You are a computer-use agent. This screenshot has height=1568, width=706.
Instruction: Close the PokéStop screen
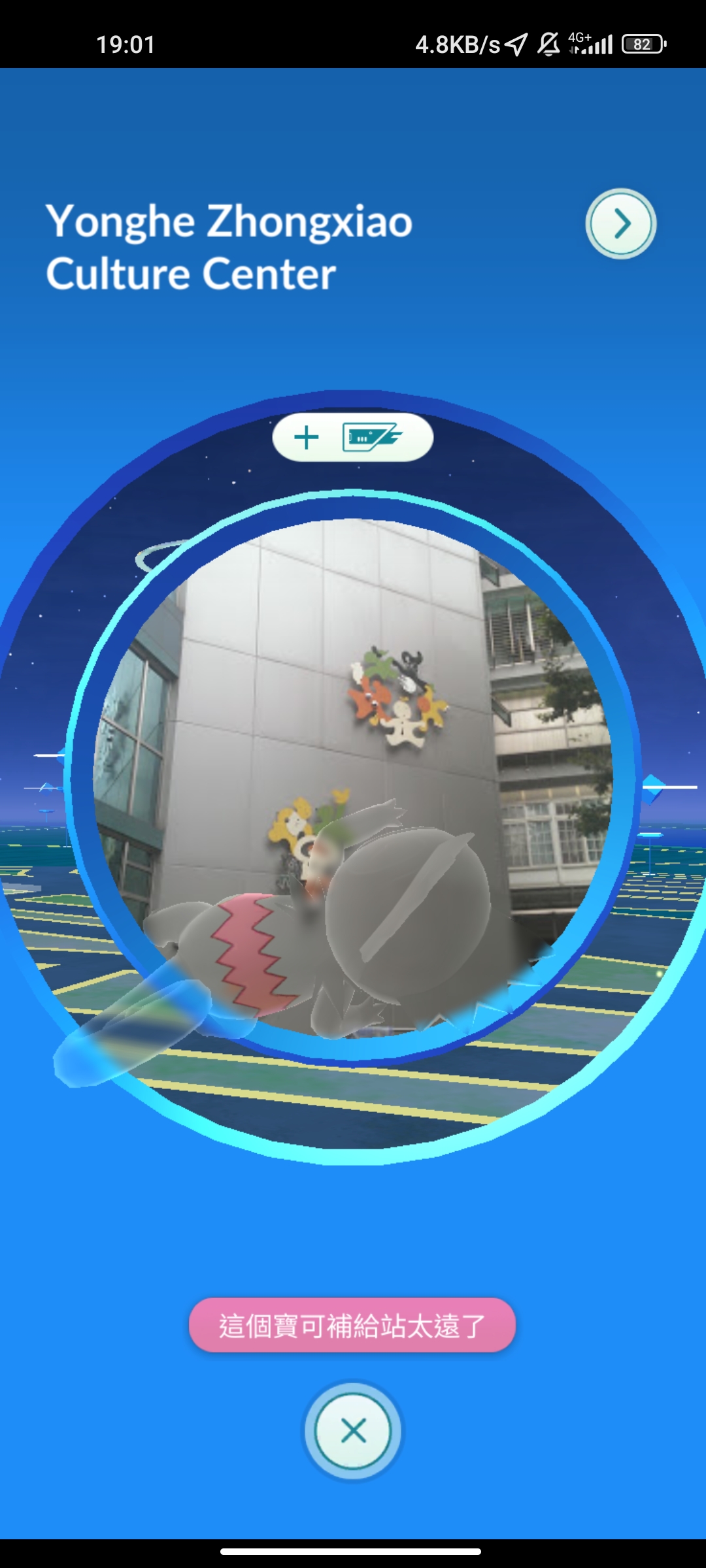(353, 1431)
